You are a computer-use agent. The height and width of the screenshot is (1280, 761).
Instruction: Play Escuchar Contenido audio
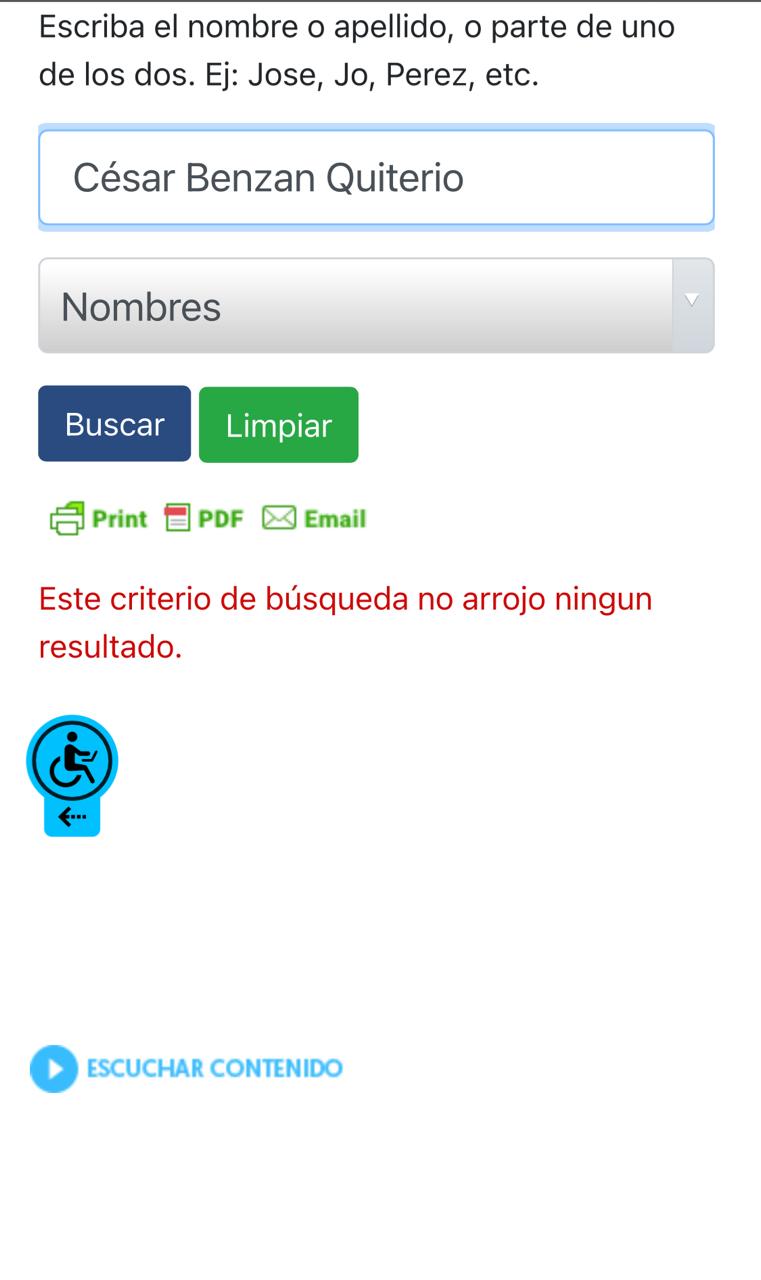186,1068
